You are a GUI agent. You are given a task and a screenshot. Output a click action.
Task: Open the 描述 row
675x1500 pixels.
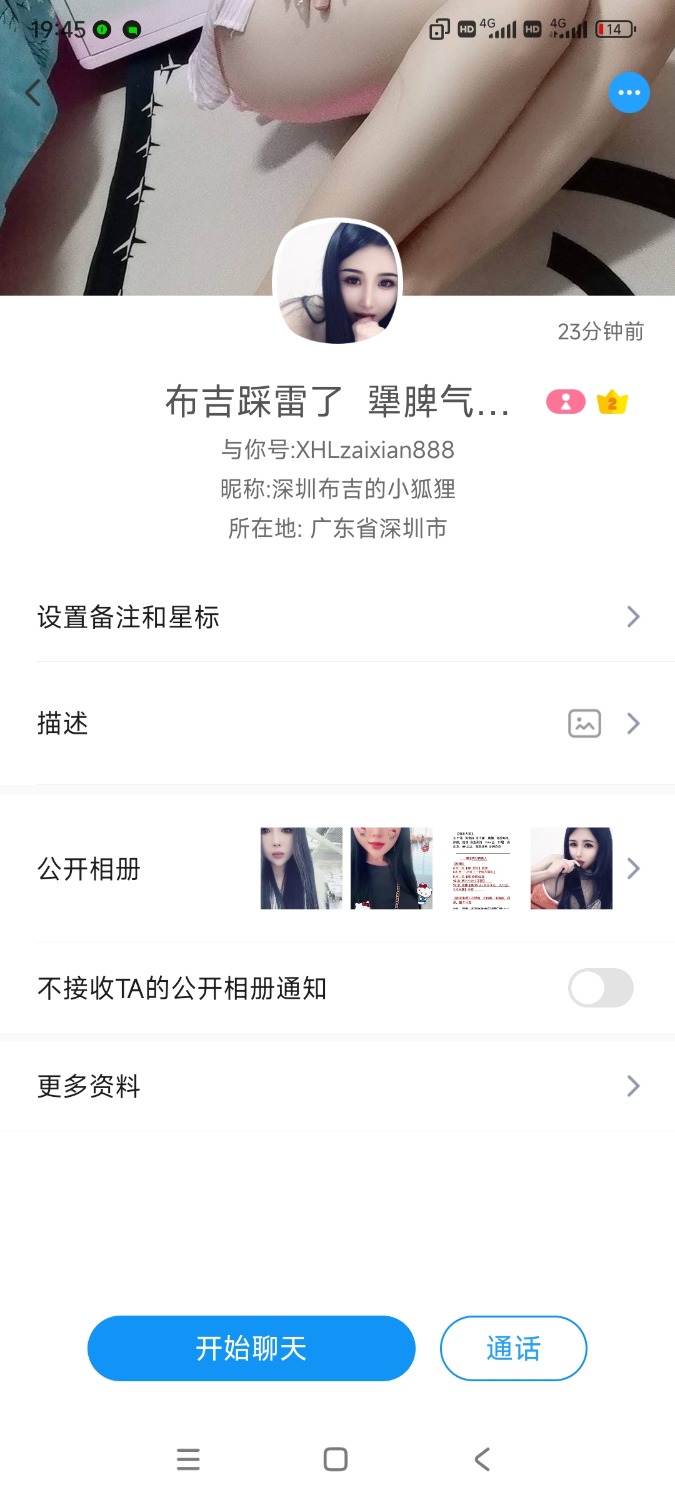coord(337,723)
